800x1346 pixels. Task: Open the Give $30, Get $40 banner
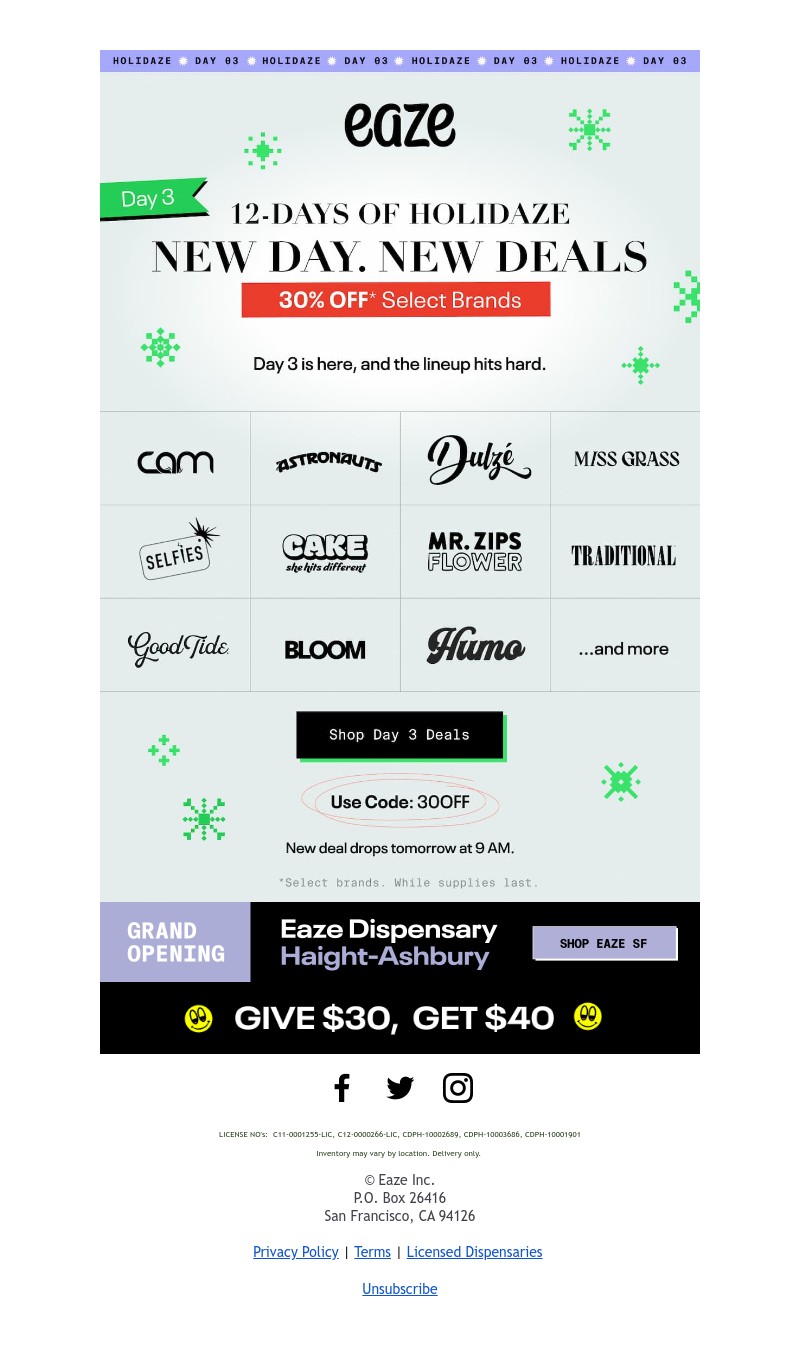[394, 1018]
